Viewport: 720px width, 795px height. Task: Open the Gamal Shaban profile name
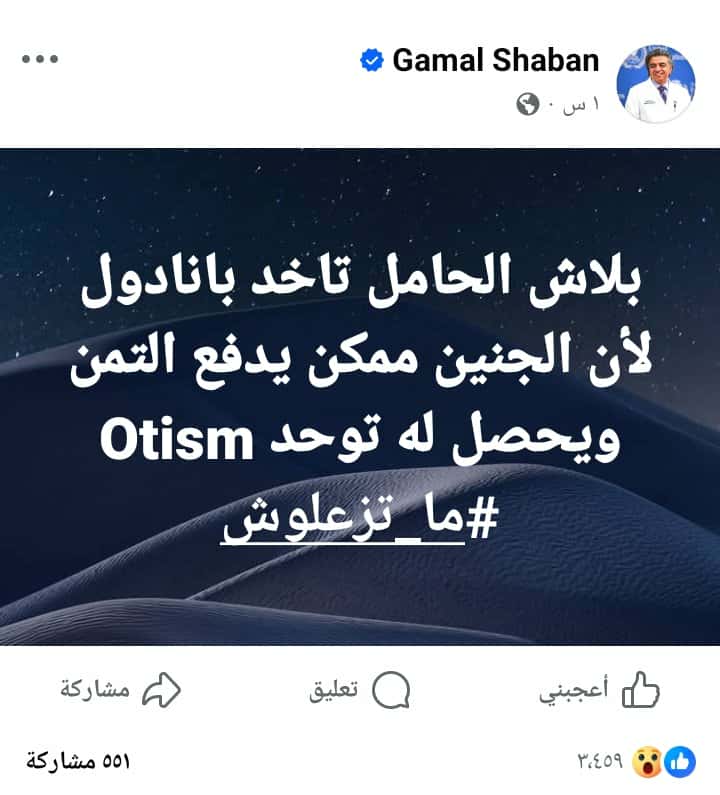pos(495,60)
